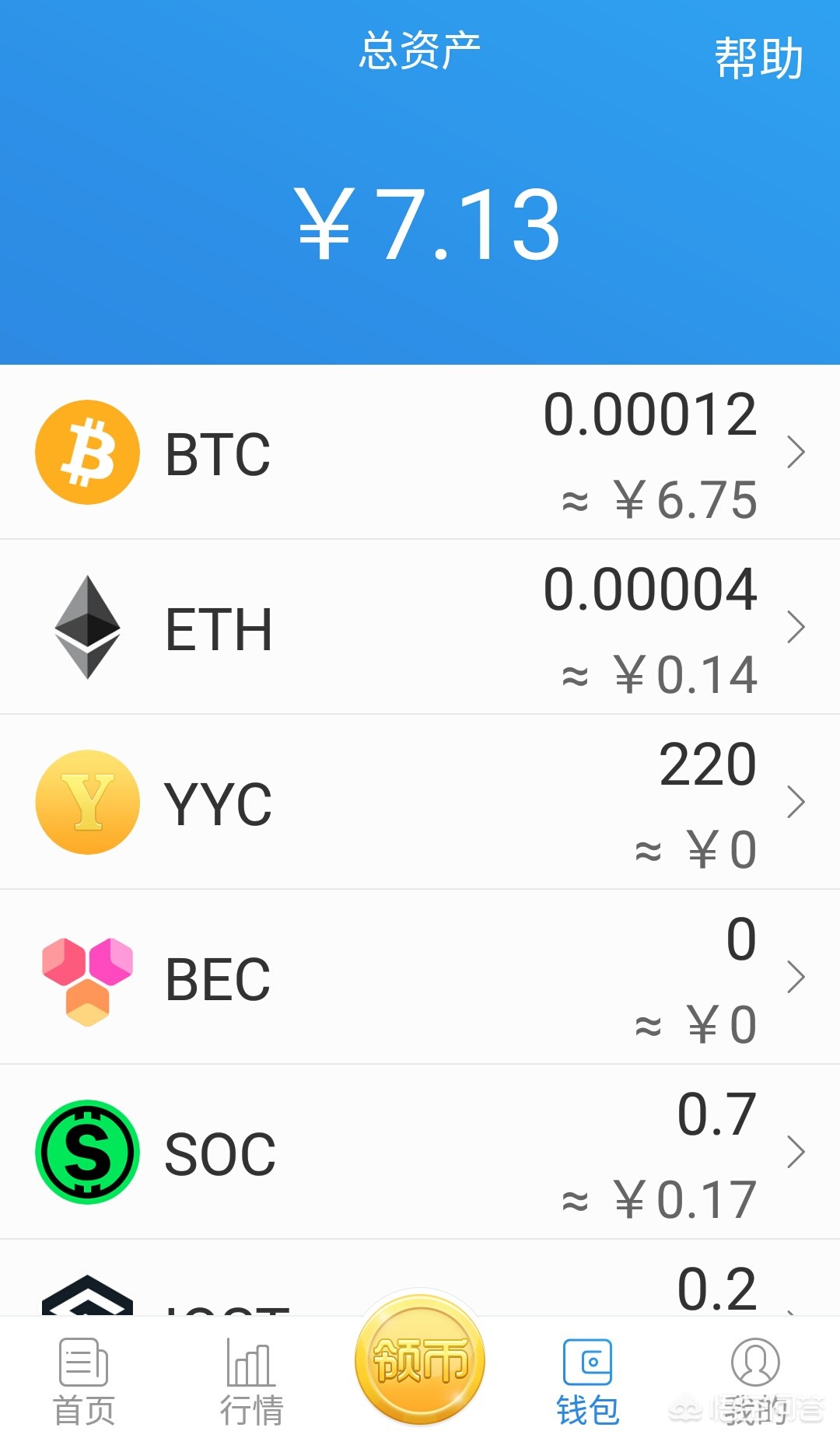Open YYC coin details
Screen dimensions: 840x1438
tap(420, 803)
